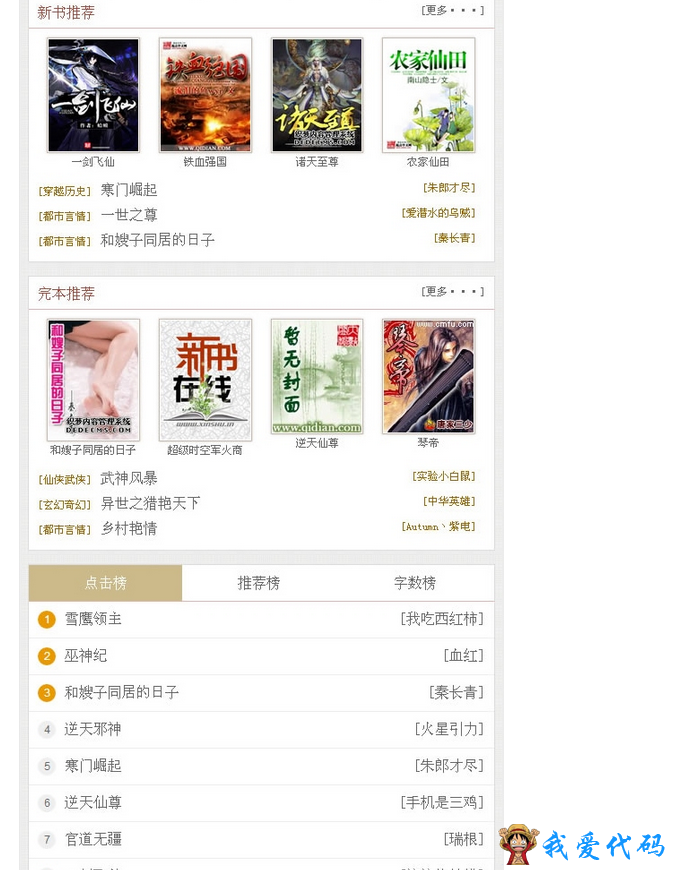
Task: Open the book cover 诸天至尊
Action: coord(317,96)
